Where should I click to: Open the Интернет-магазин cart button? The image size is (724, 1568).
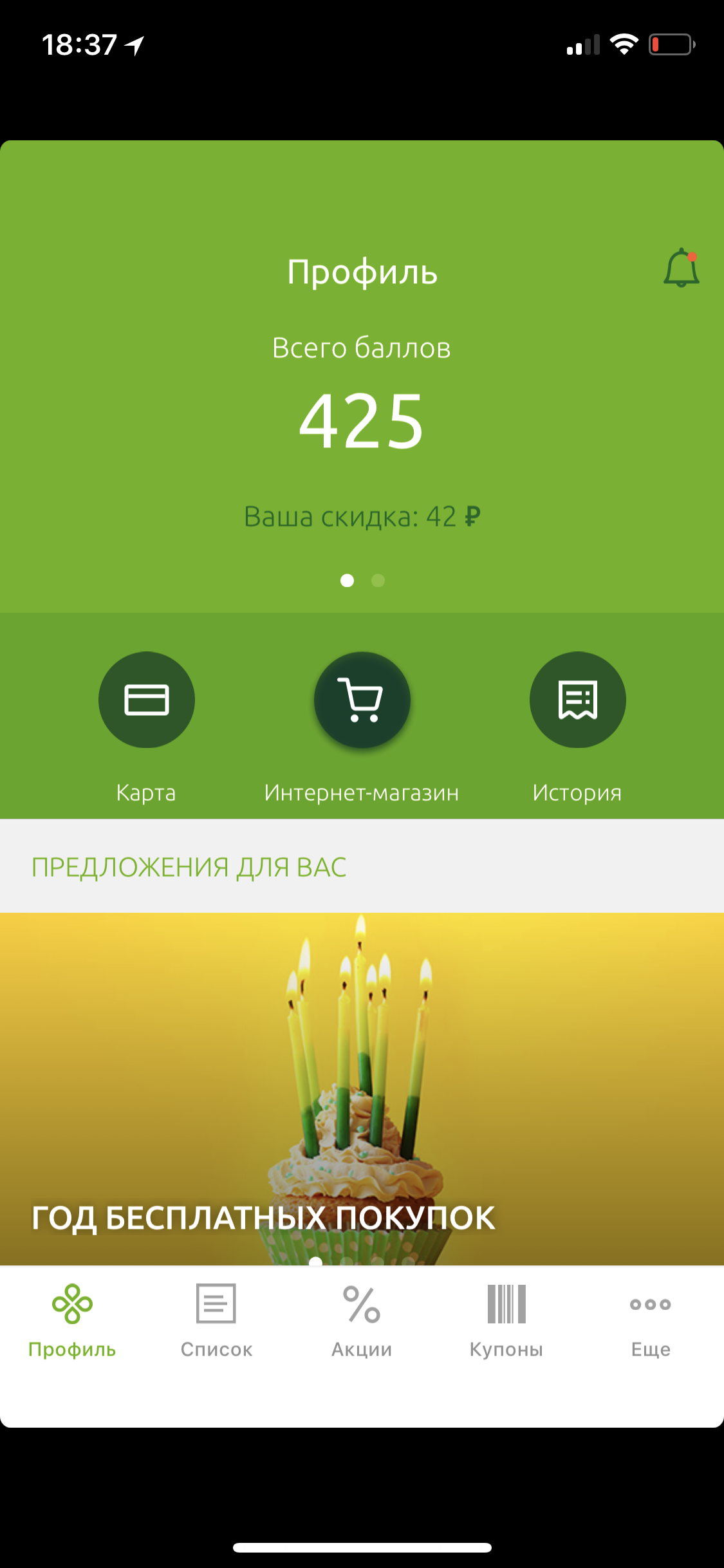(x=362, y=700)
